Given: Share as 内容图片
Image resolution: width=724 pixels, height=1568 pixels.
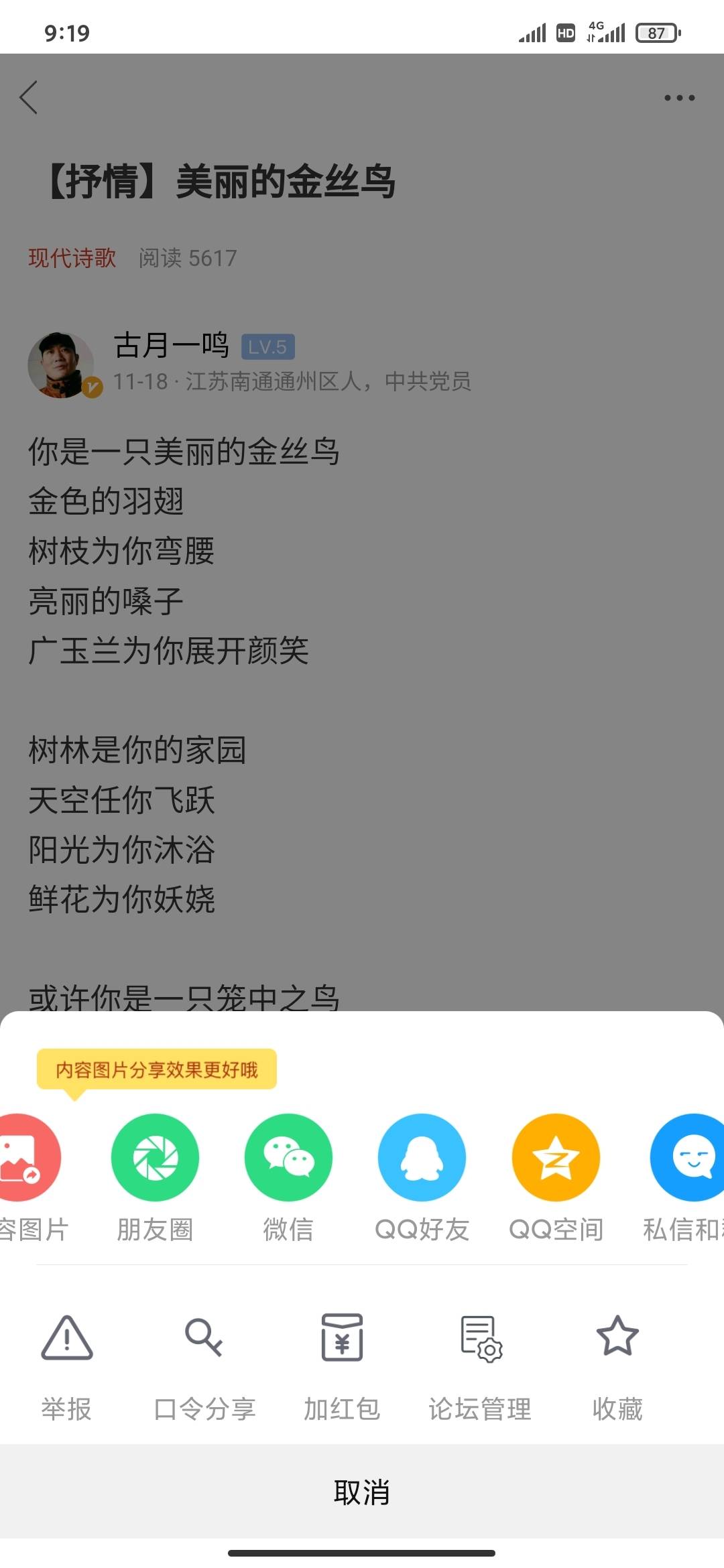Looking at the screenshot, I should (27, 1157).
